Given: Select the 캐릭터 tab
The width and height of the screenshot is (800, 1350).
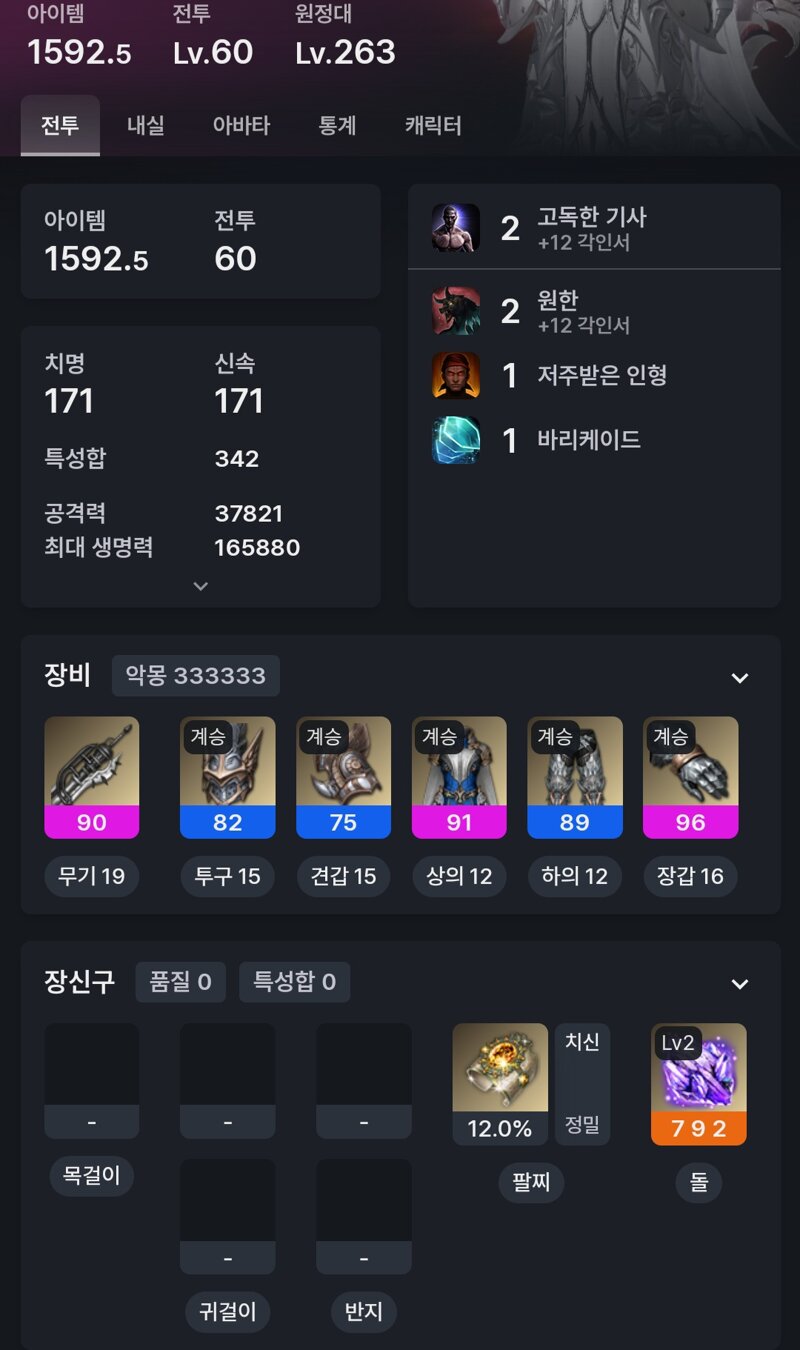Looking at the screenshot, I should [x=433, y=126].
